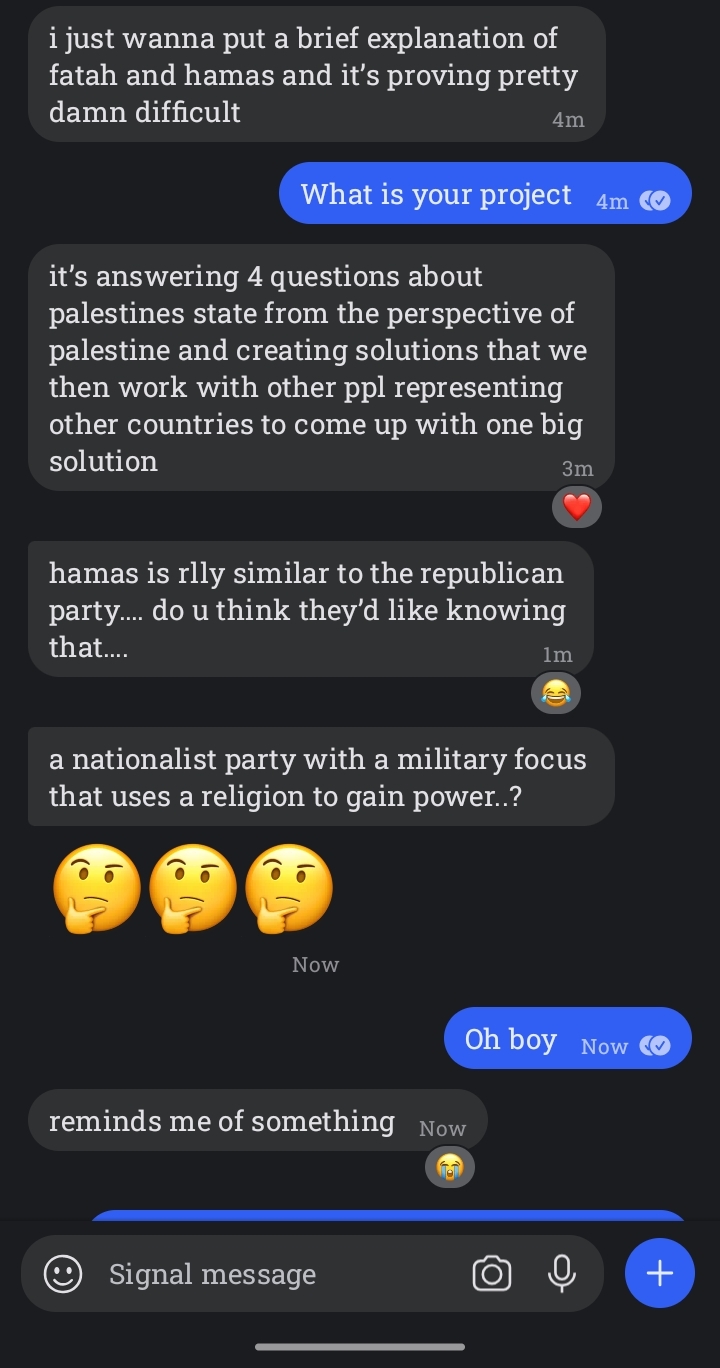Viewport: 720px width, 1368px height.
Task: View the heart reaction on the project message
Action: pyautogui.click(x=577, y=507)
